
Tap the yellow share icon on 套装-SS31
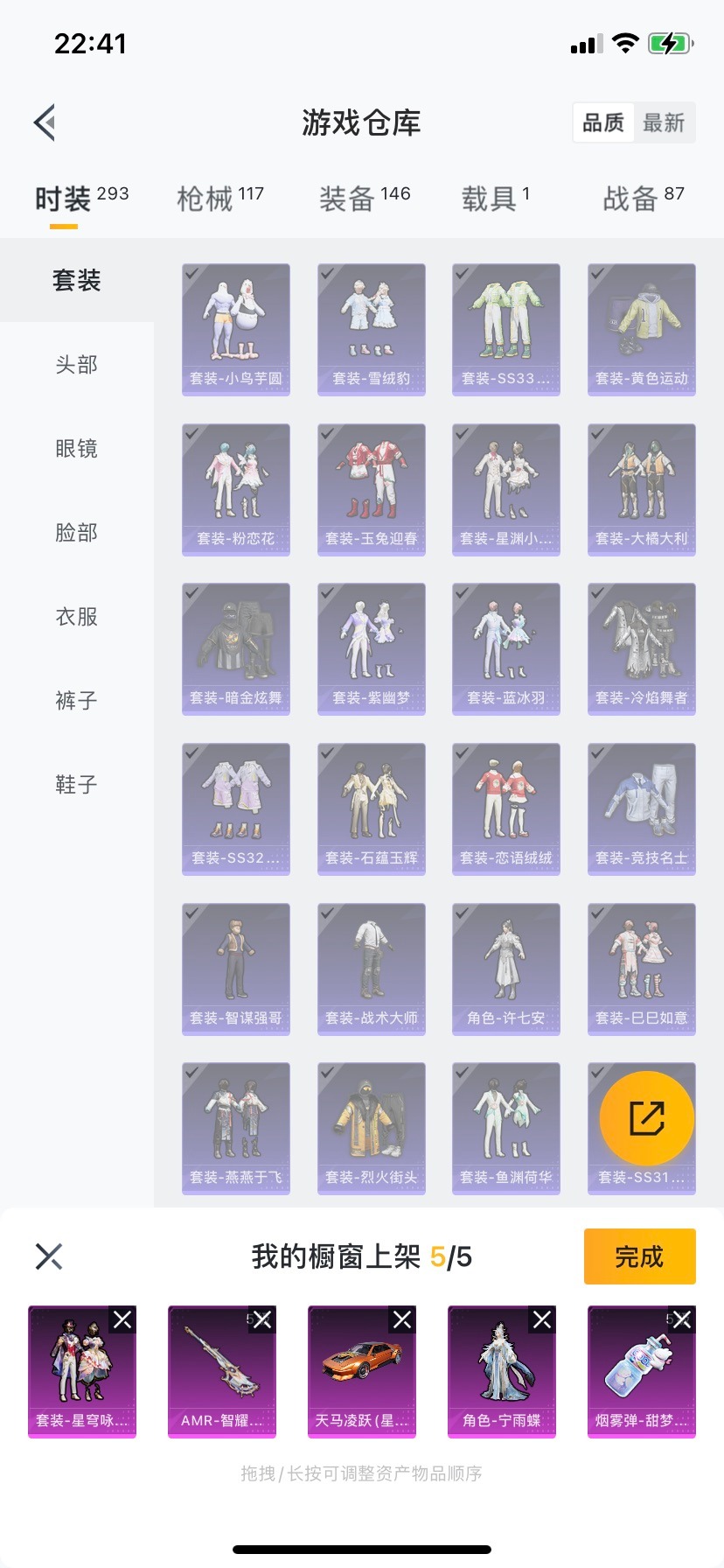coord(641,1116)
